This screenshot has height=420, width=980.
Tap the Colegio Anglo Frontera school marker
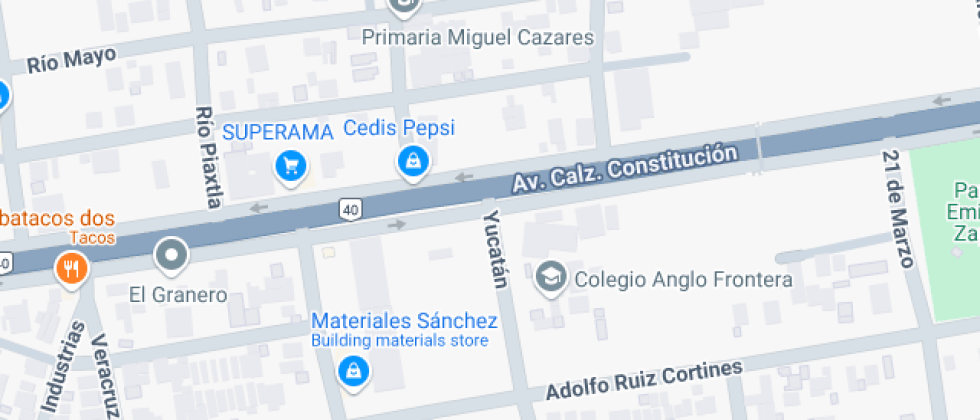549,278
